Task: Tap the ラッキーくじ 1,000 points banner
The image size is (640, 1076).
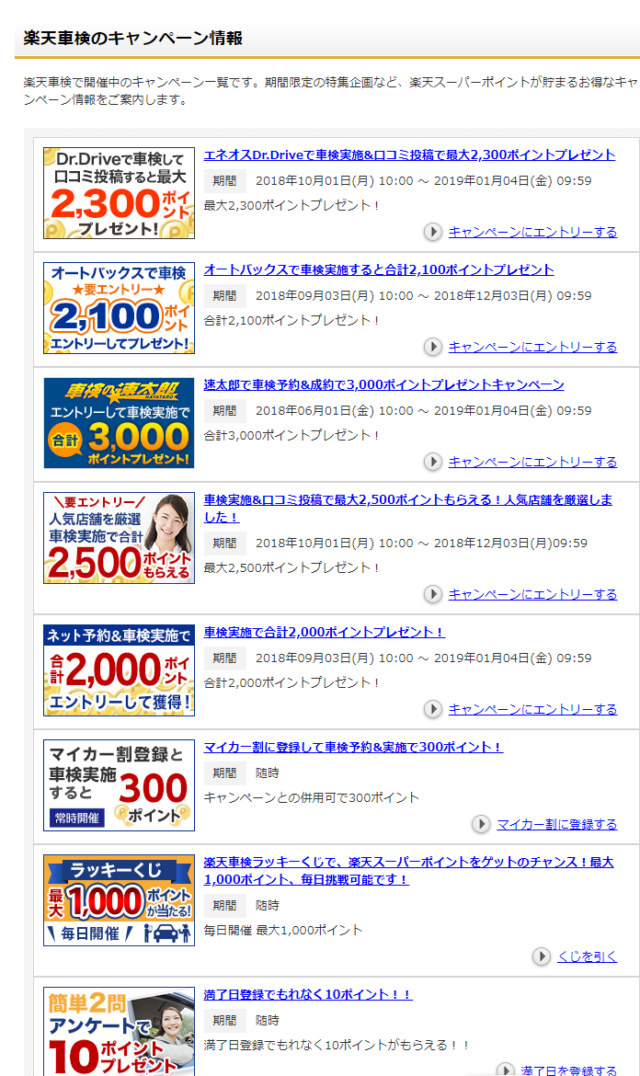Action: [x=119, y=900]
